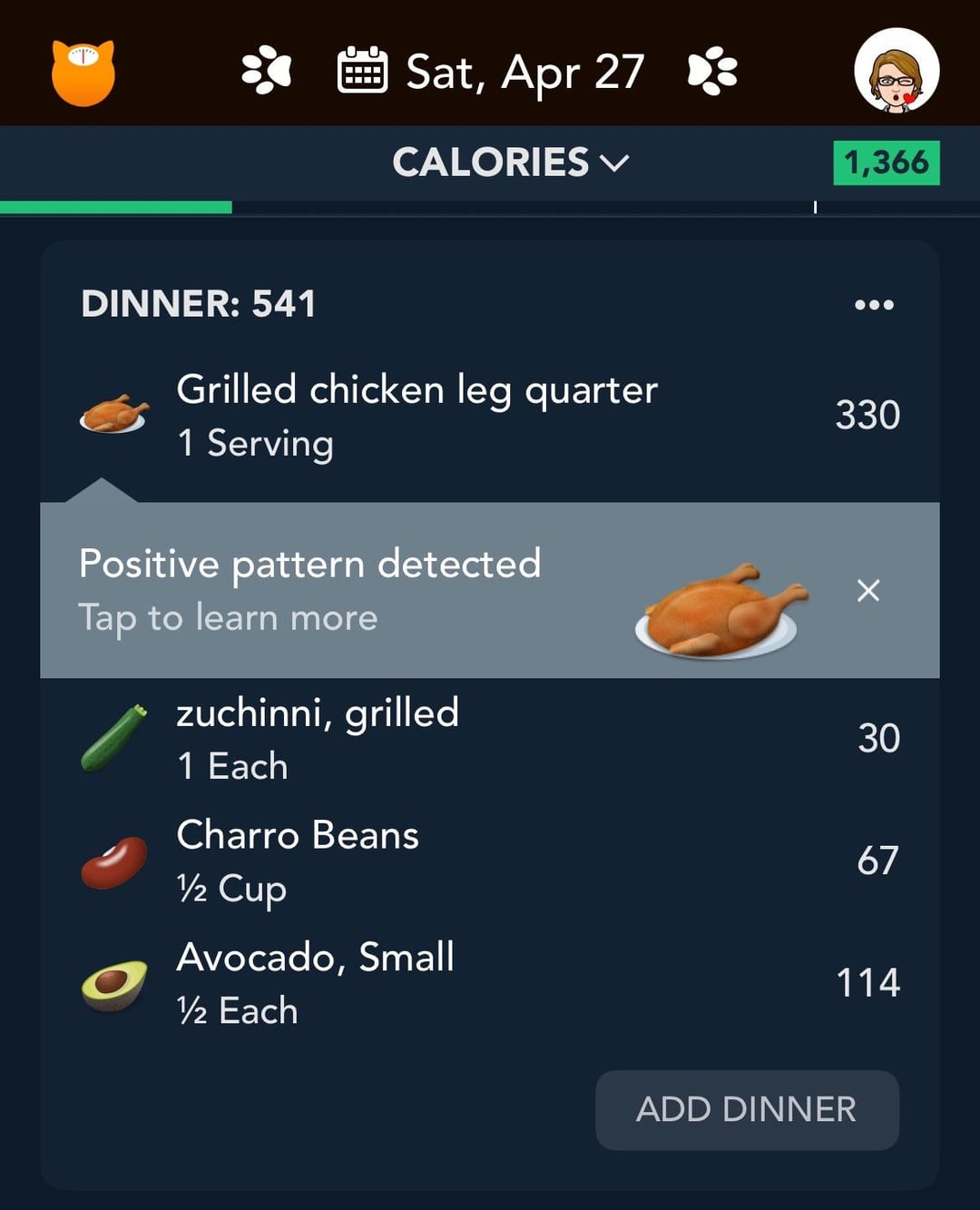Open Grilled chicken leg quarter entry

click(417, 416)
